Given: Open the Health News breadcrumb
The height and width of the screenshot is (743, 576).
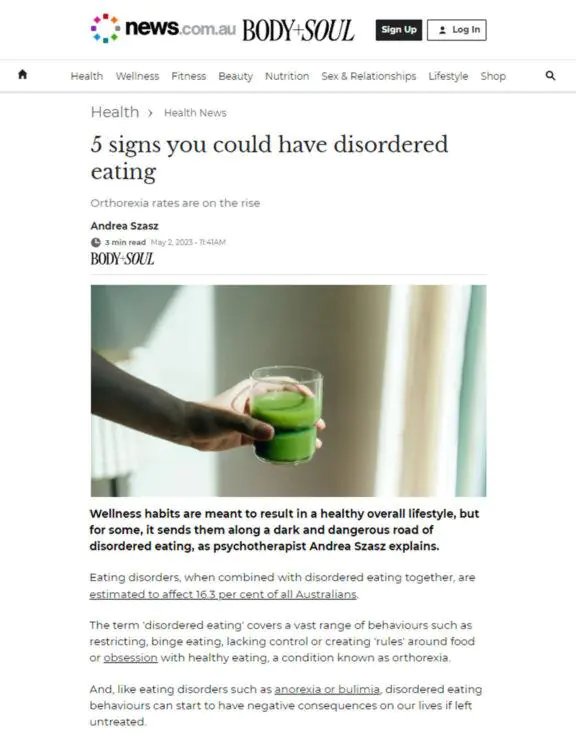Looking at the screenshot, I should point(195,113).
